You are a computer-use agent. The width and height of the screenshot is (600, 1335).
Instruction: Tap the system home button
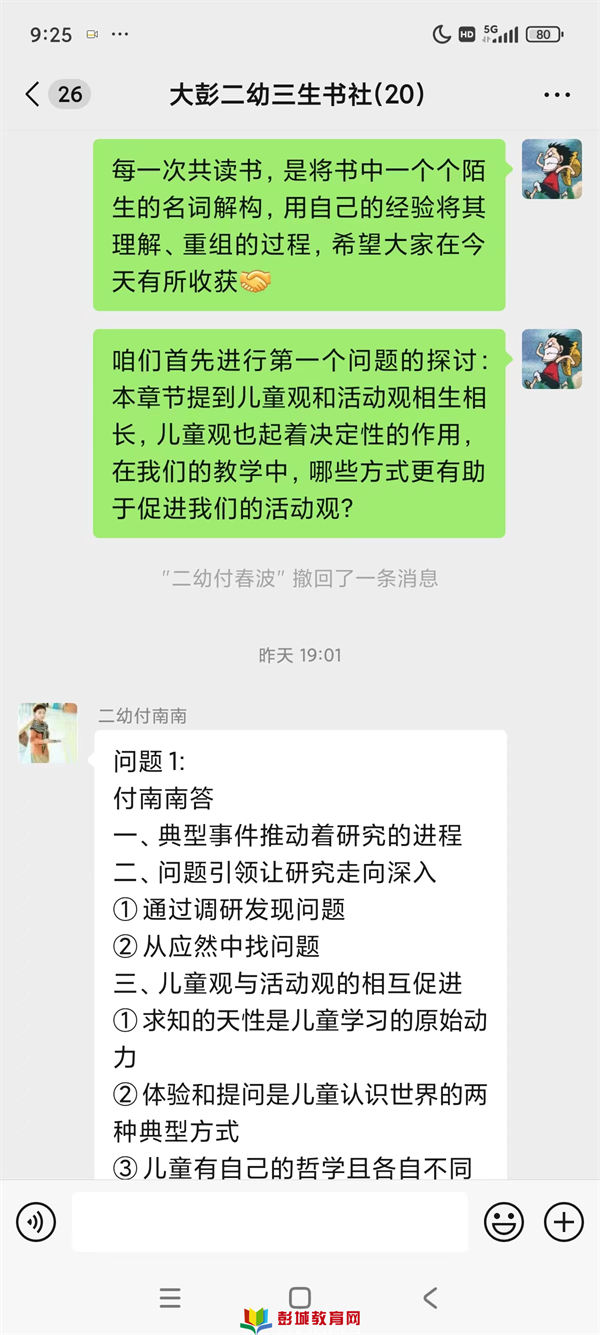point(299,1298)
